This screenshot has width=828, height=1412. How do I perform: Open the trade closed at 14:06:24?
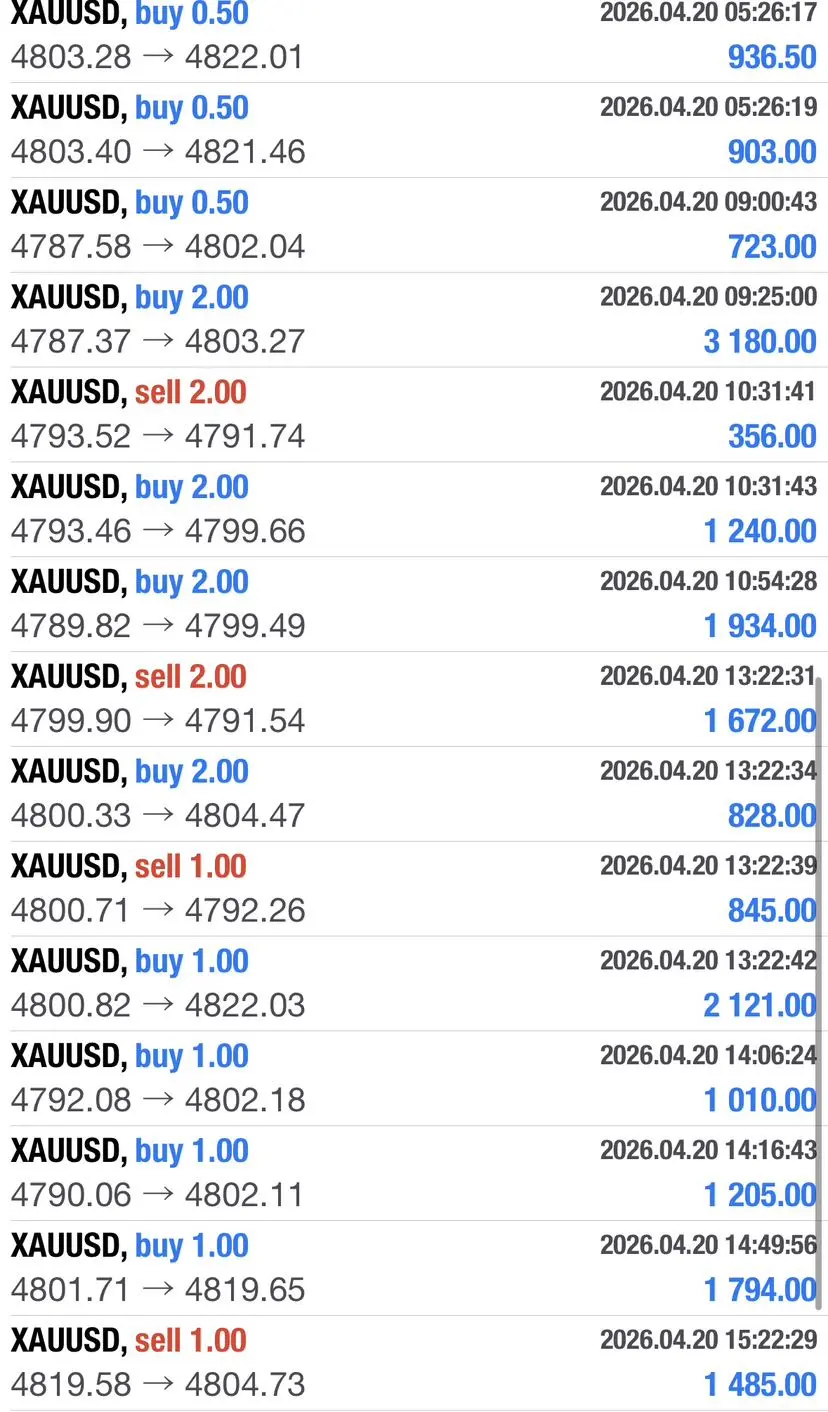click(x=414, y=1078)
